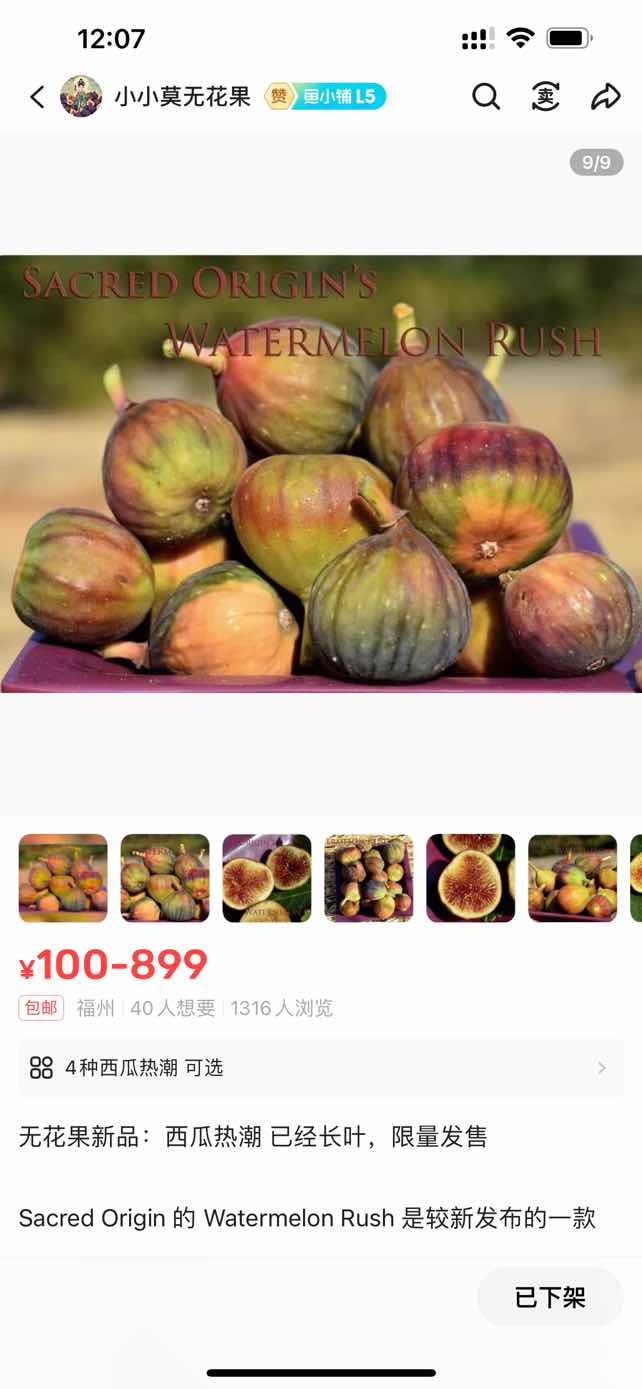
Task: Select the thumbnail of figs with ornate border
Action: pos(368,878)
